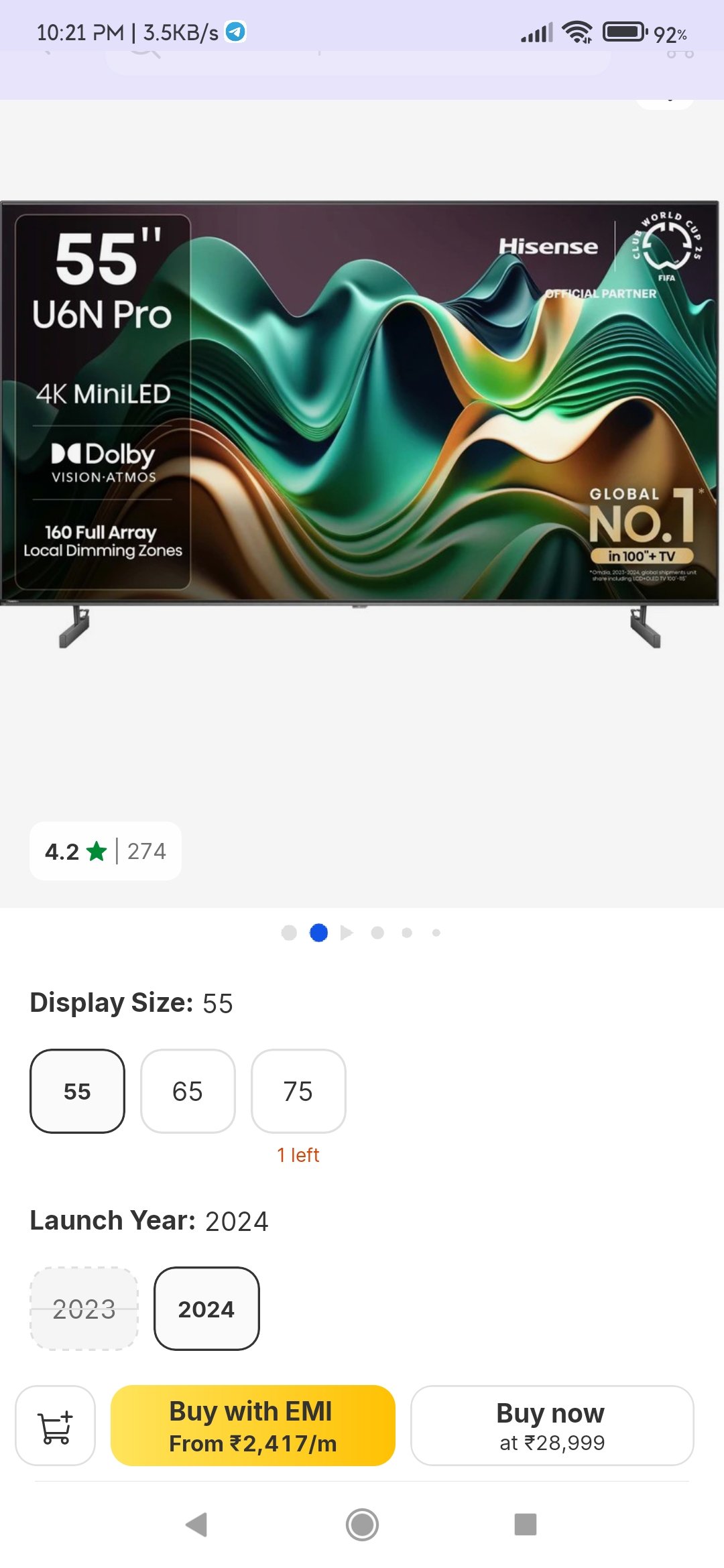The height and width of the screenshot is (1568, 724).
Task: Select 65 display size
Action: pyautogui.click(x=188, y=1091)
